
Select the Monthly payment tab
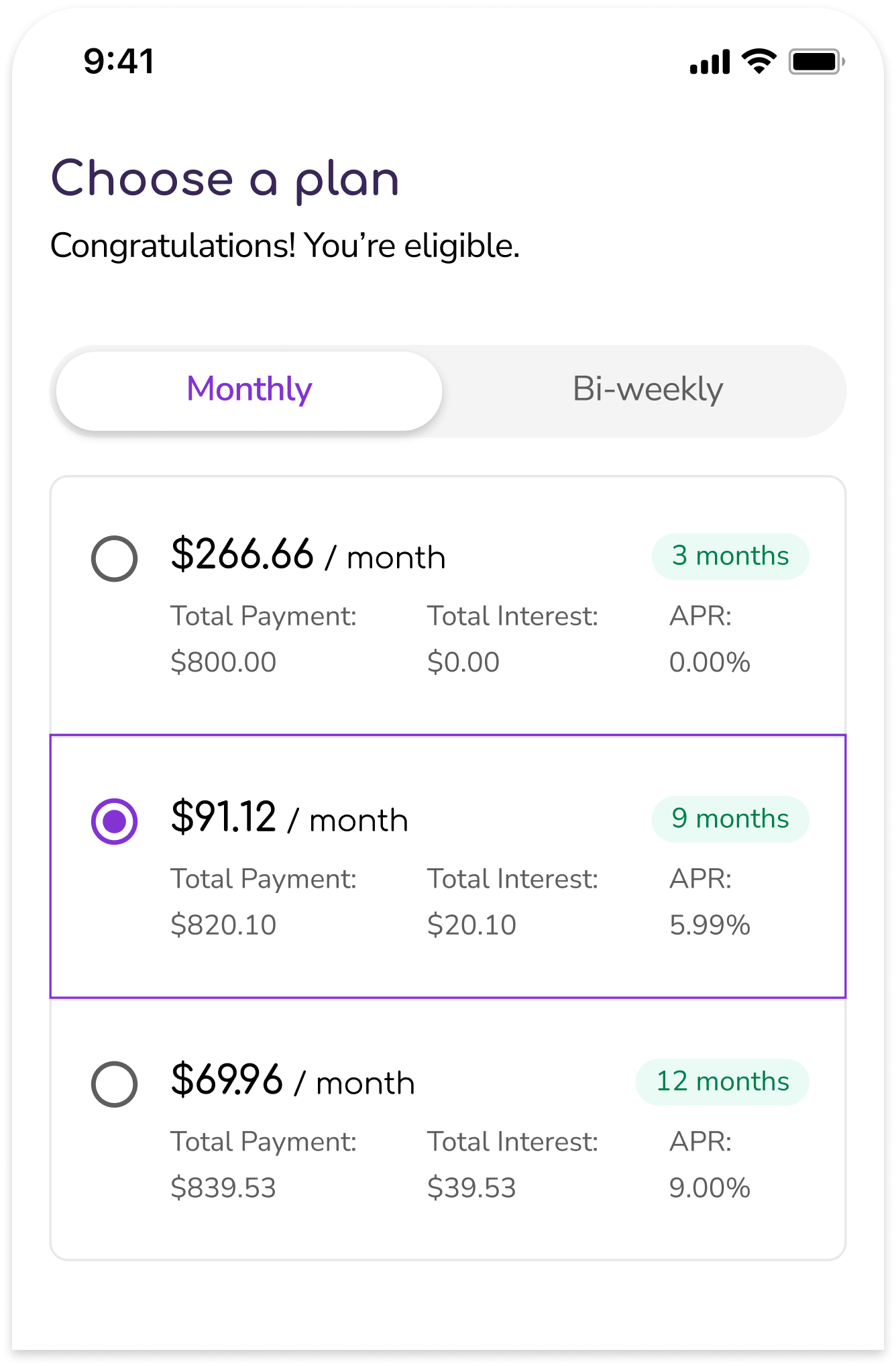(249, 390)
